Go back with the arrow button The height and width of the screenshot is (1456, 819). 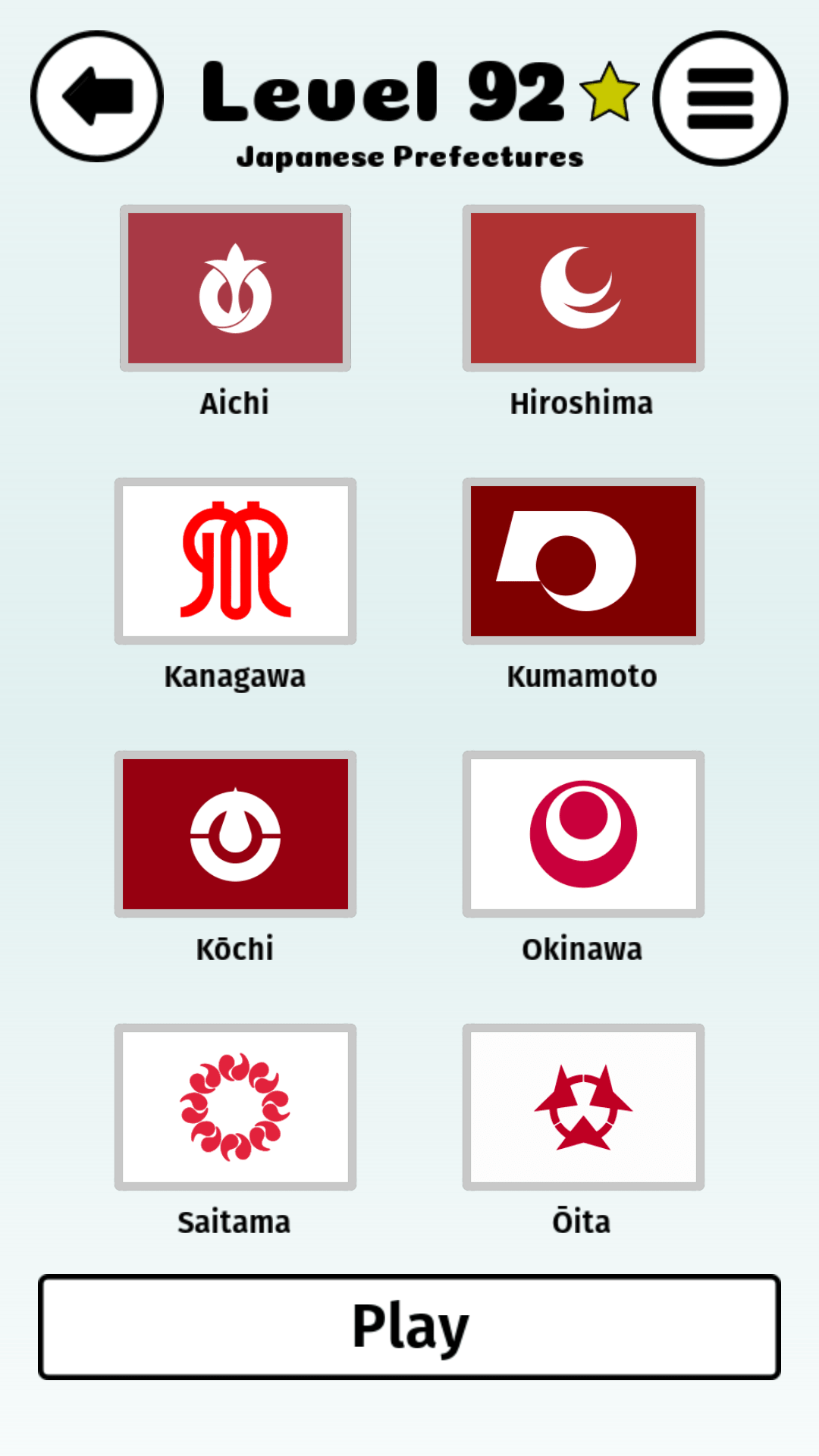(97, 96)
